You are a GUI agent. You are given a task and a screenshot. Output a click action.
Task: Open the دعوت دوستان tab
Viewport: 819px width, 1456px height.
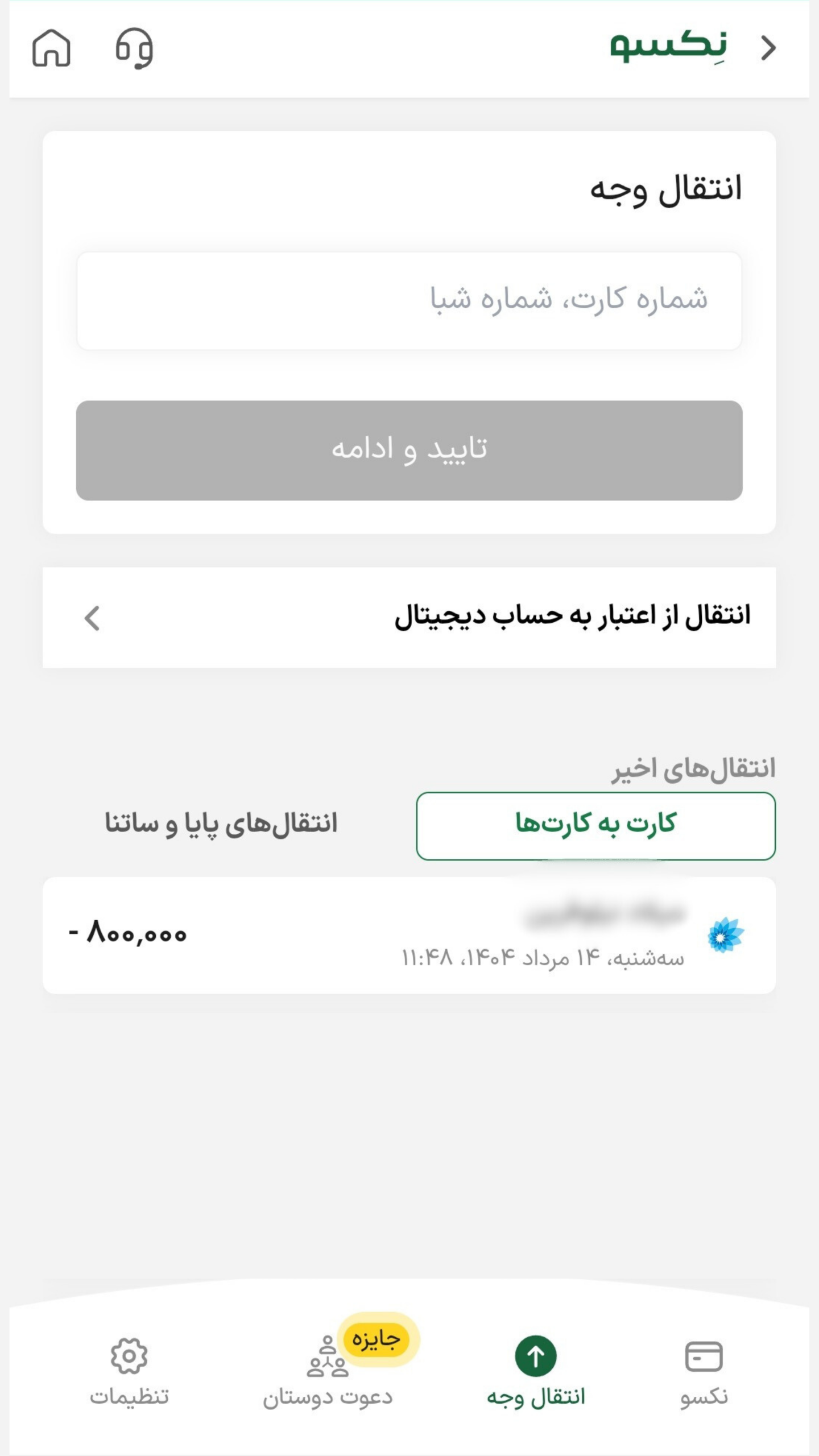[328, 1371]
